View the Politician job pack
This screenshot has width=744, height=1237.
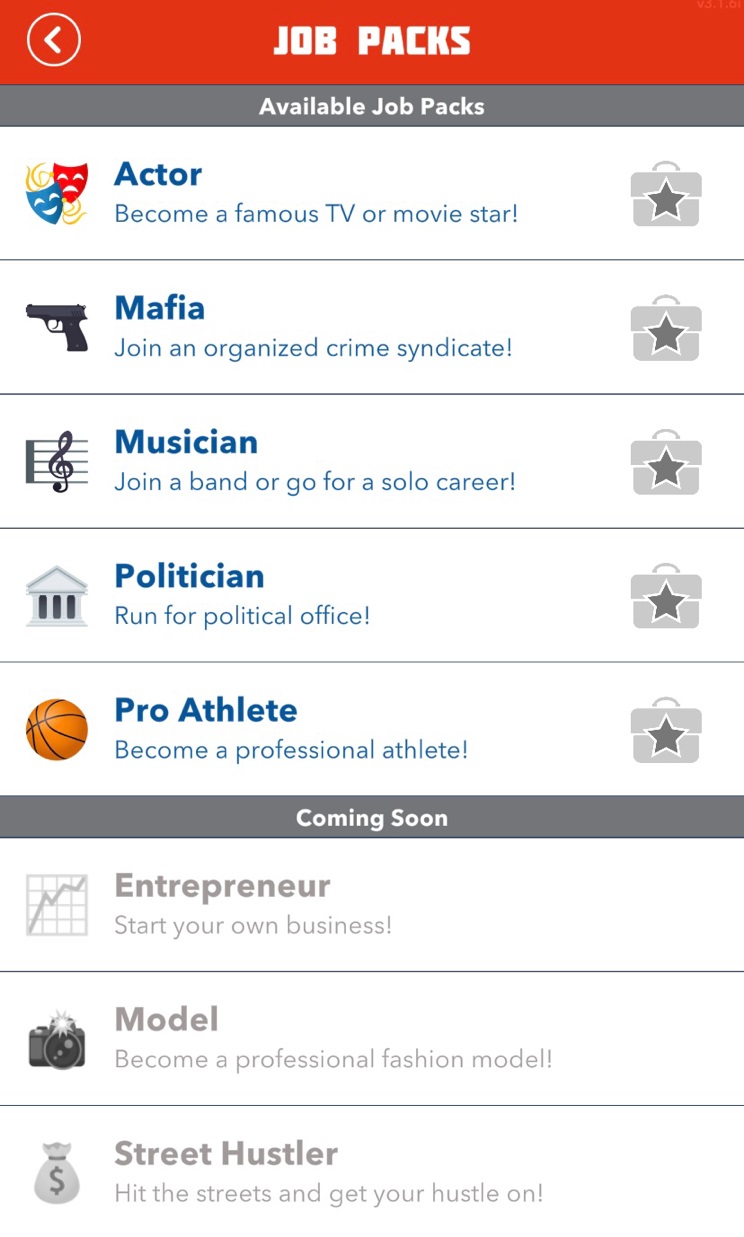372,595
